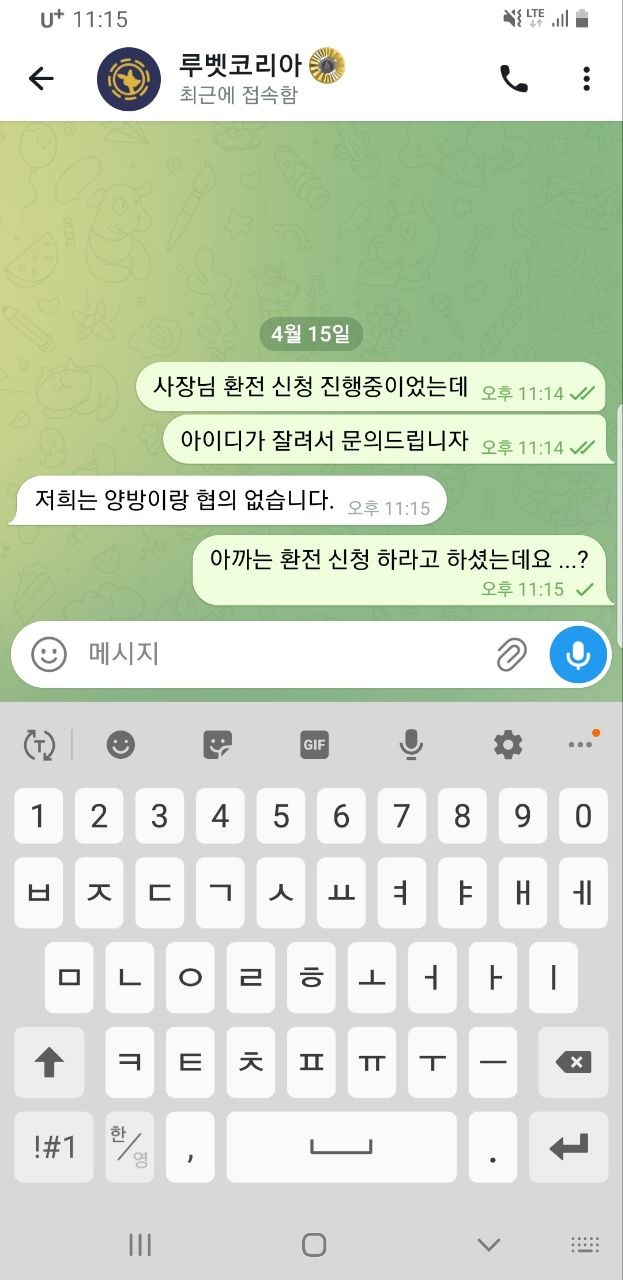The width and height of the screenshot is (623, 1280).
Task: Open keyboard settings gear
Action: (508, 744)
